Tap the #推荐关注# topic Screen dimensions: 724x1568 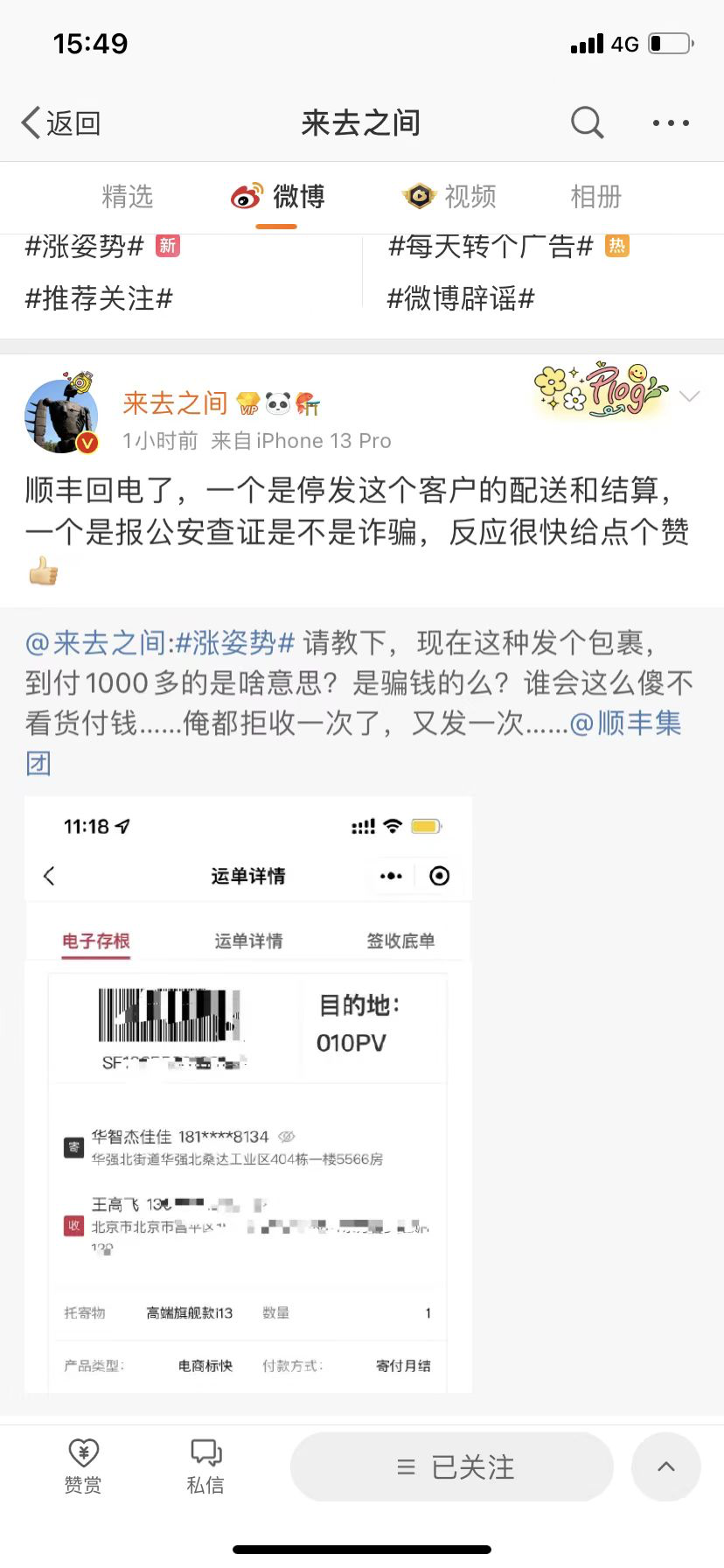click(99, 299)
